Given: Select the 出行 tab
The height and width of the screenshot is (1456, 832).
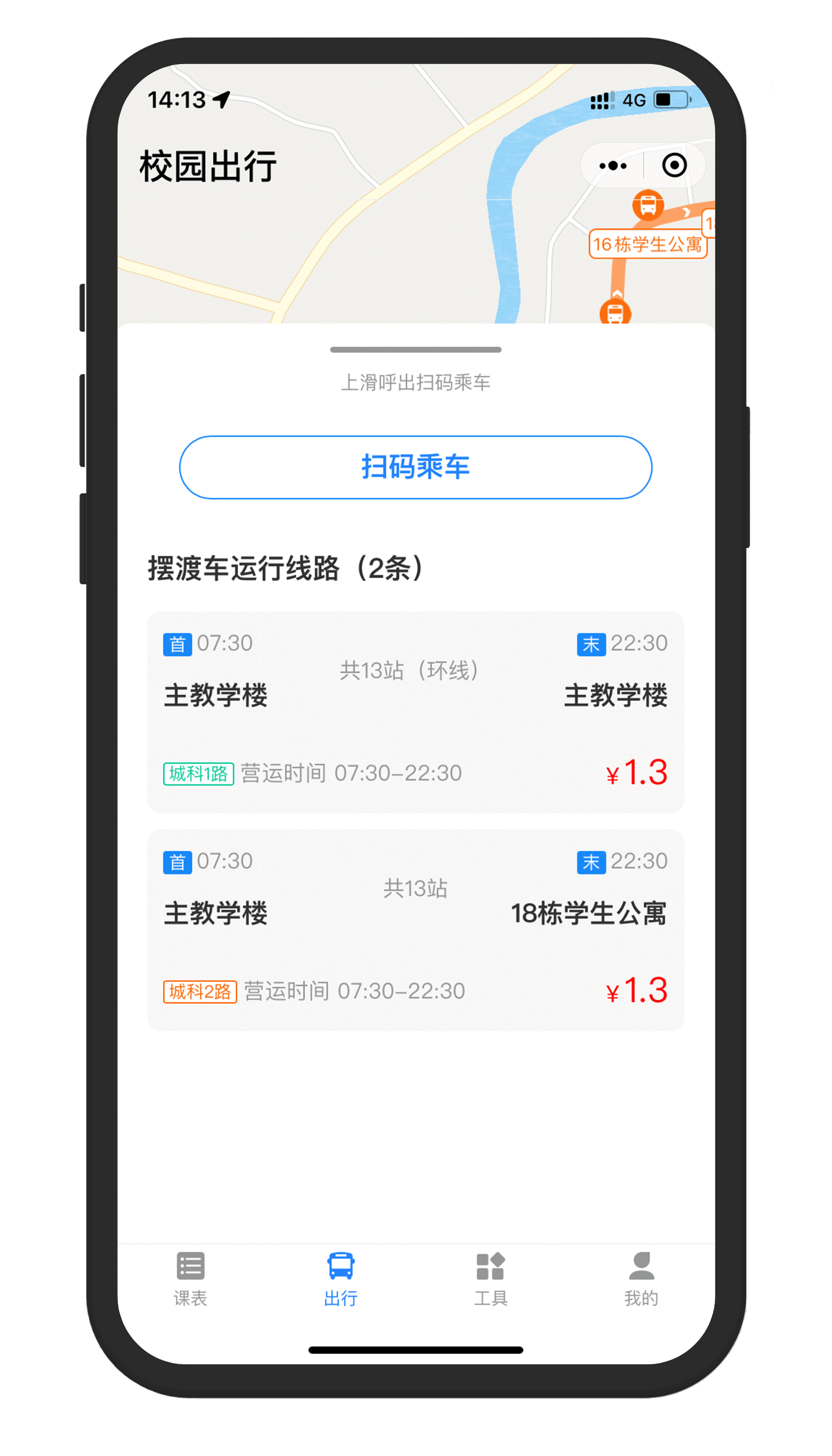Looking at the screenshot, I should click(340, 1279).
